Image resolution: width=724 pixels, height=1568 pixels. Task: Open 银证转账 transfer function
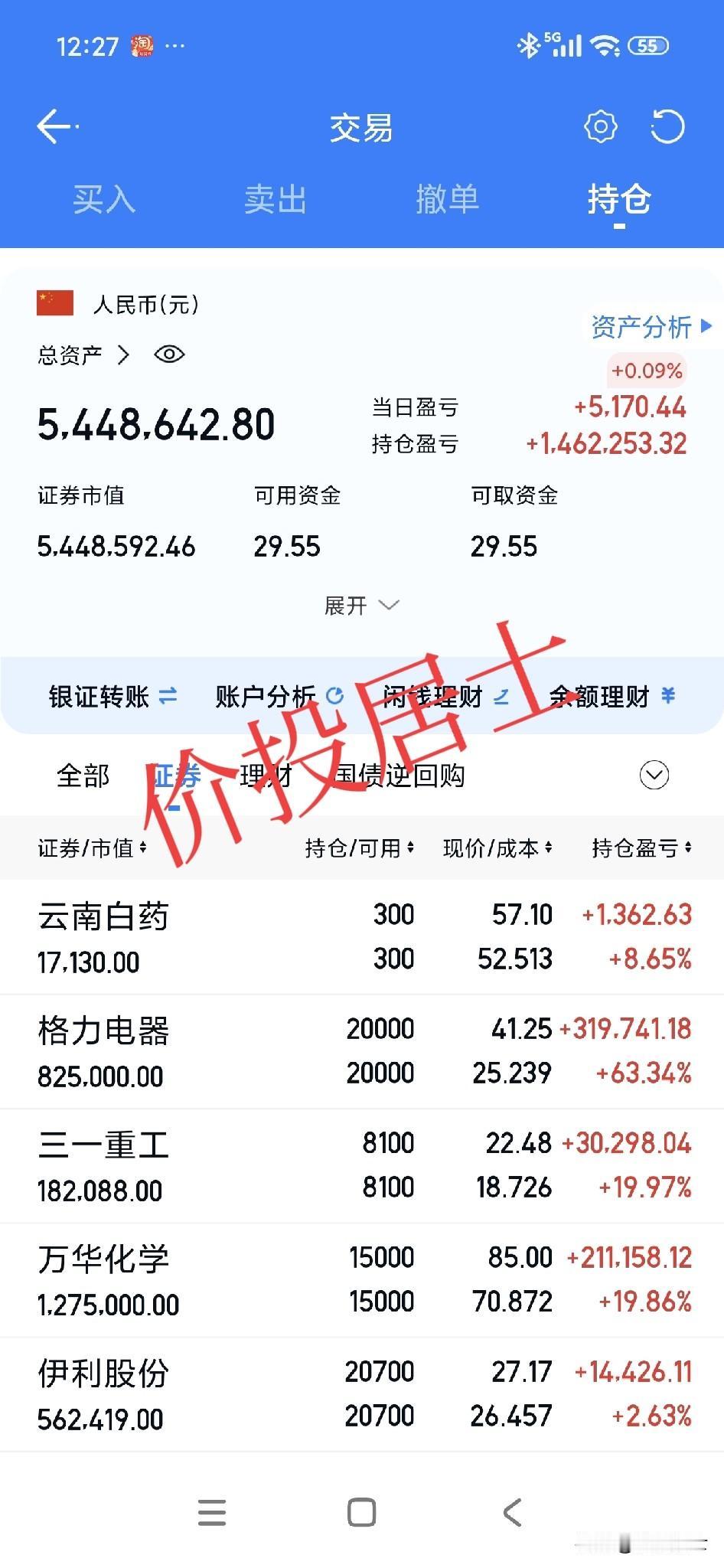click(107, 697)
